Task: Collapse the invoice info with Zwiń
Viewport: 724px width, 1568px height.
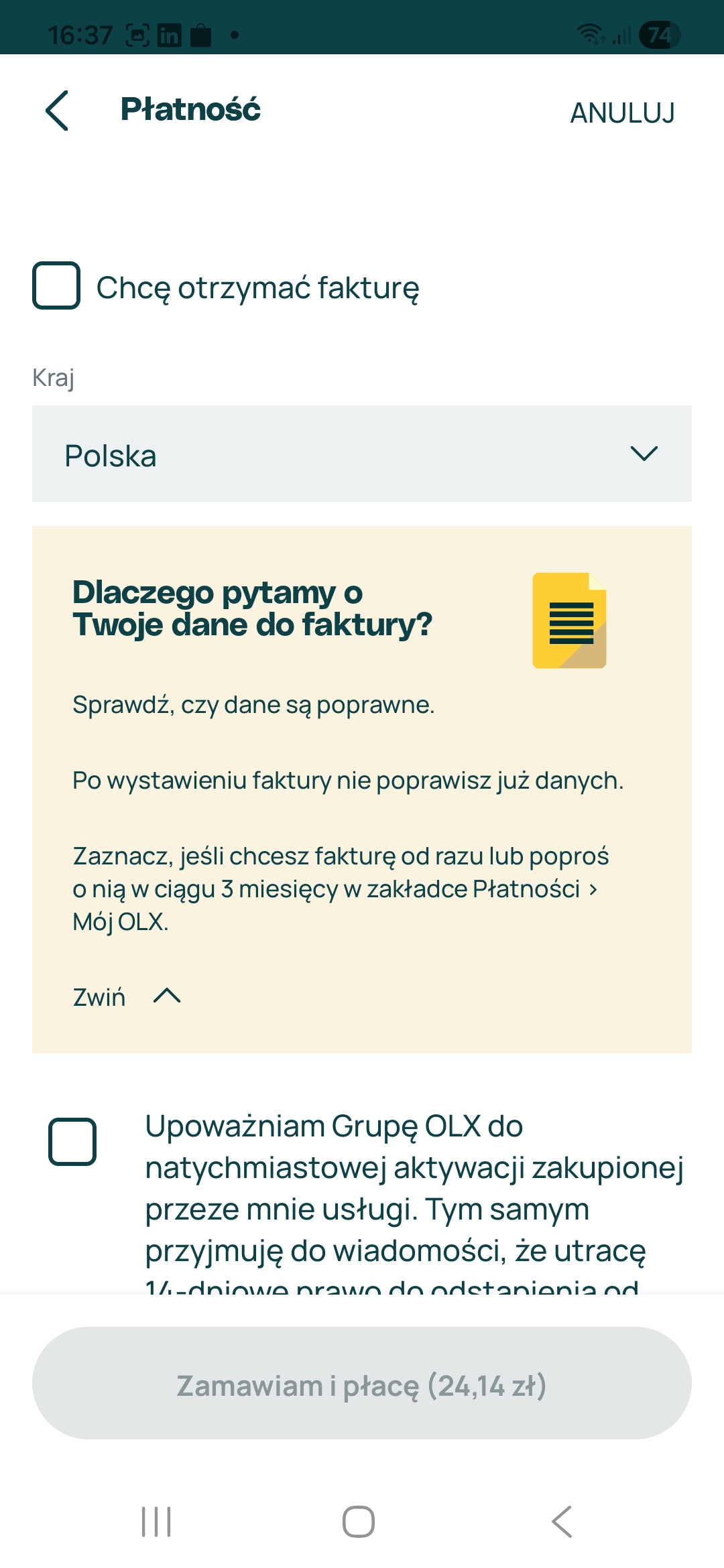Action: coord(126,997)
